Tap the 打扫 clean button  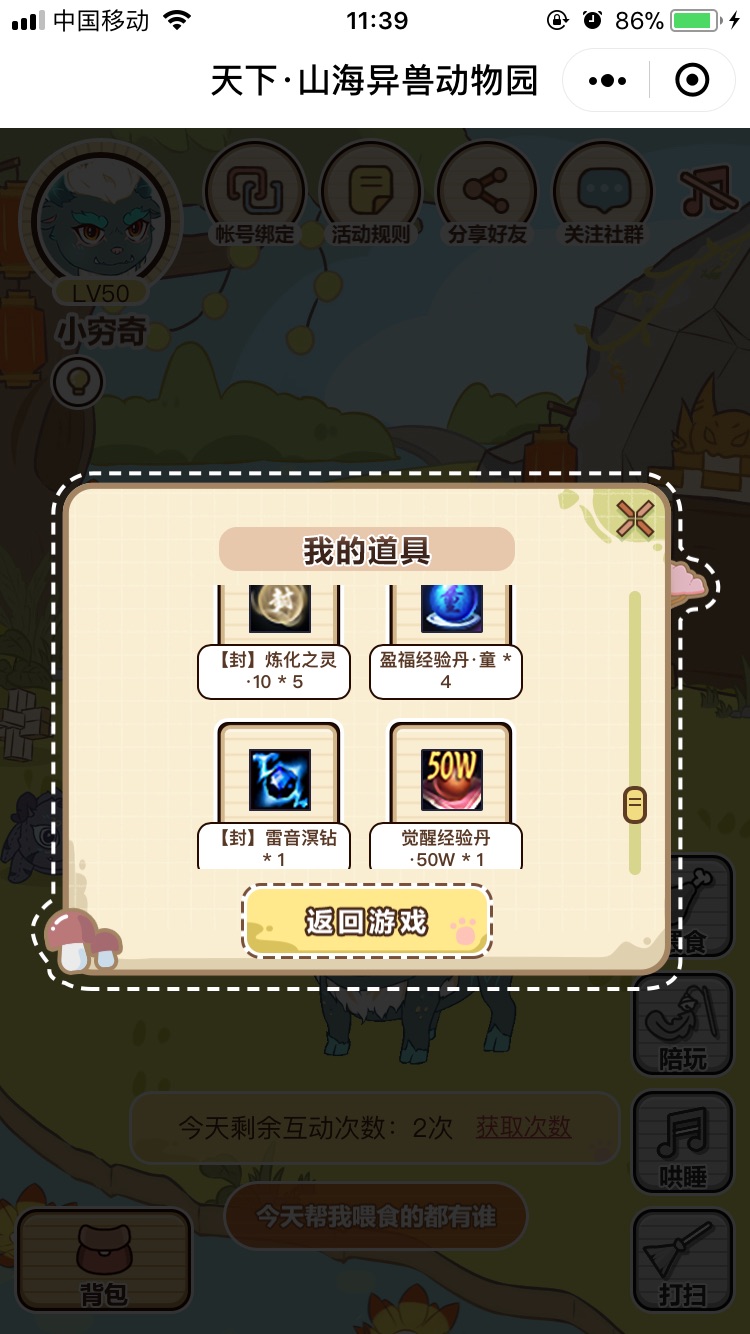point(683,1260)
